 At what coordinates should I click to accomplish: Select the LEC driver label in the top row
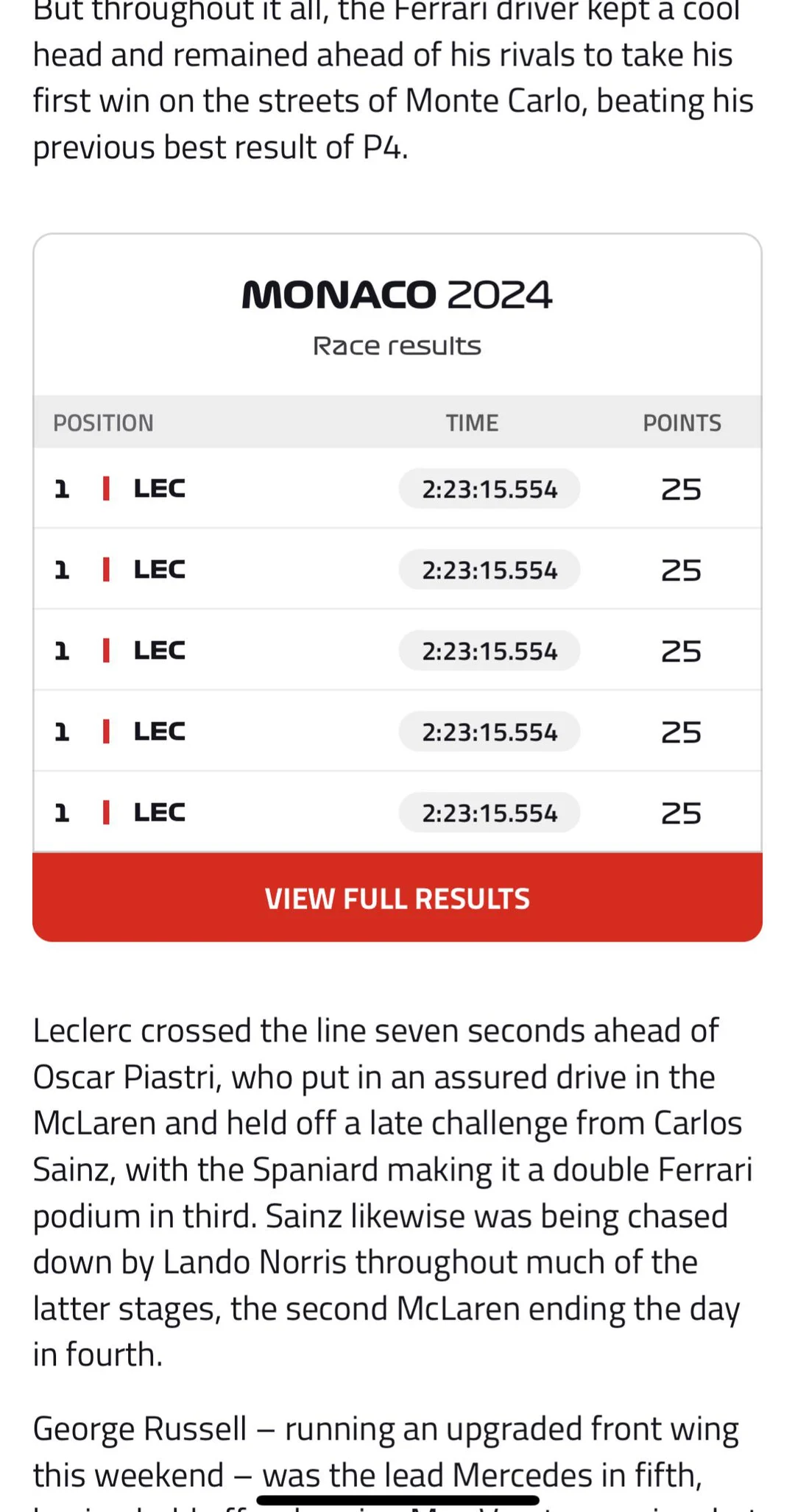click(x=159, y=488)
